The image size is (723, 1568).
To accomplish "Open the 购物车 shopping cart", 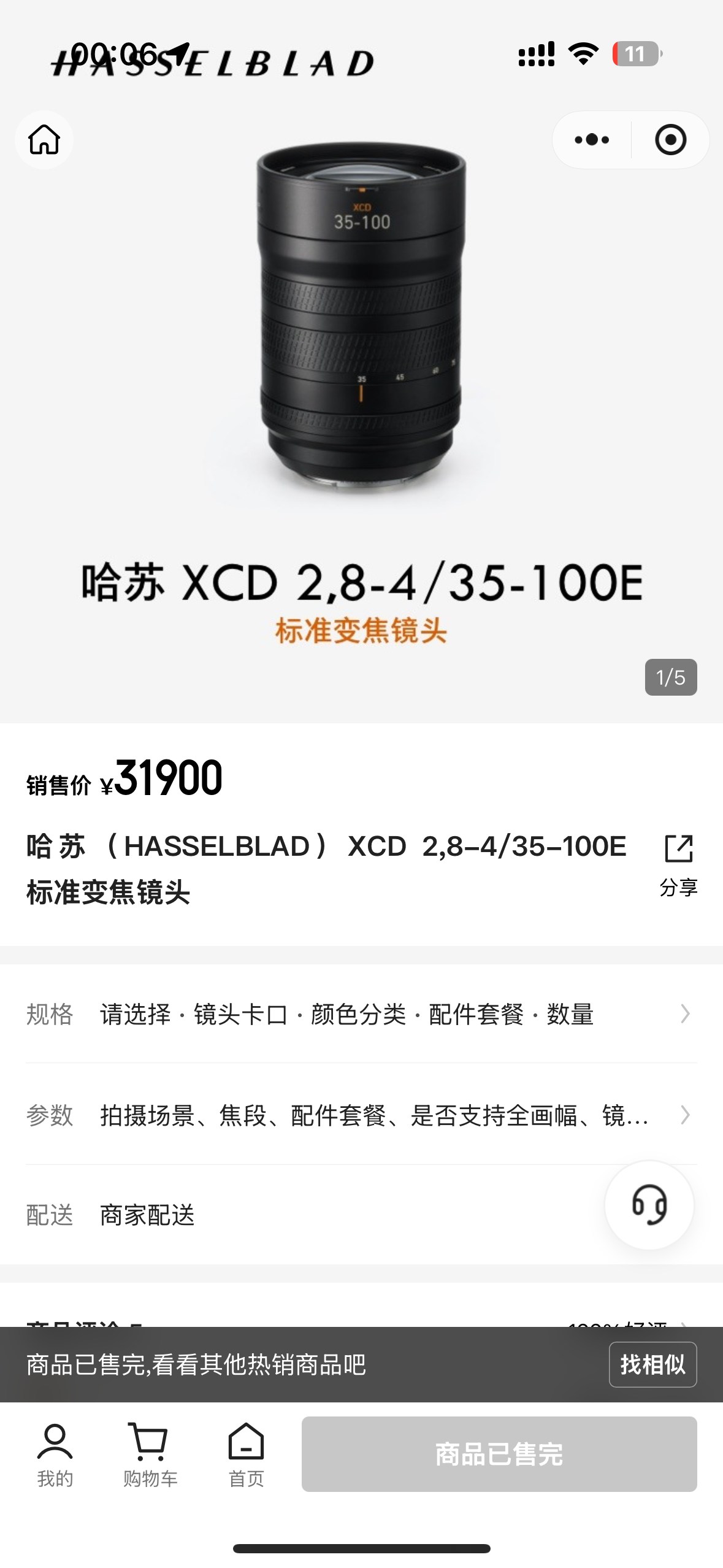I will [x=150, y=1455].
